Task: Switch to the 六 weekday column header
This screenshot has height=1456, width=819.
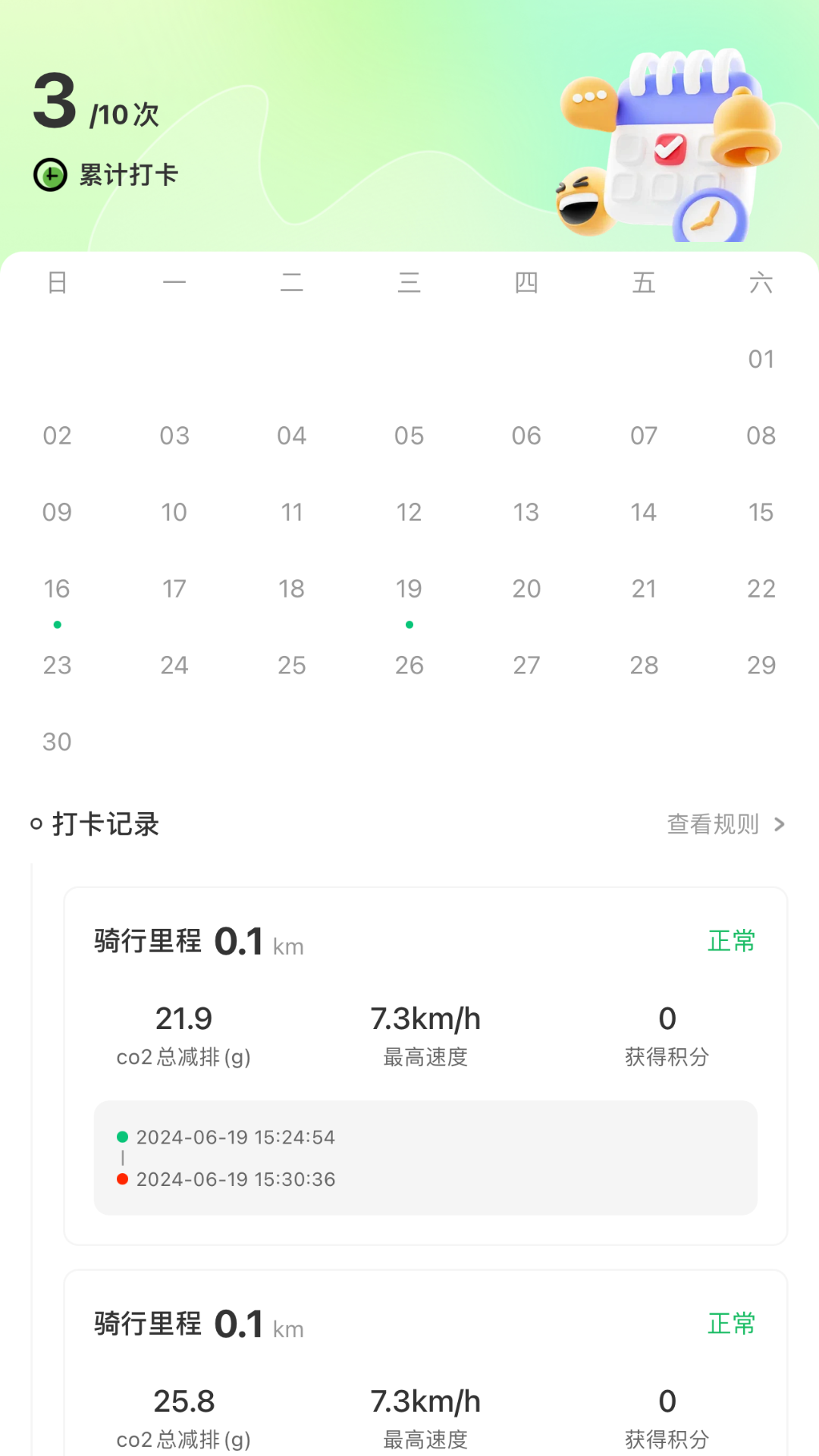Action: [x=762, y=283]
